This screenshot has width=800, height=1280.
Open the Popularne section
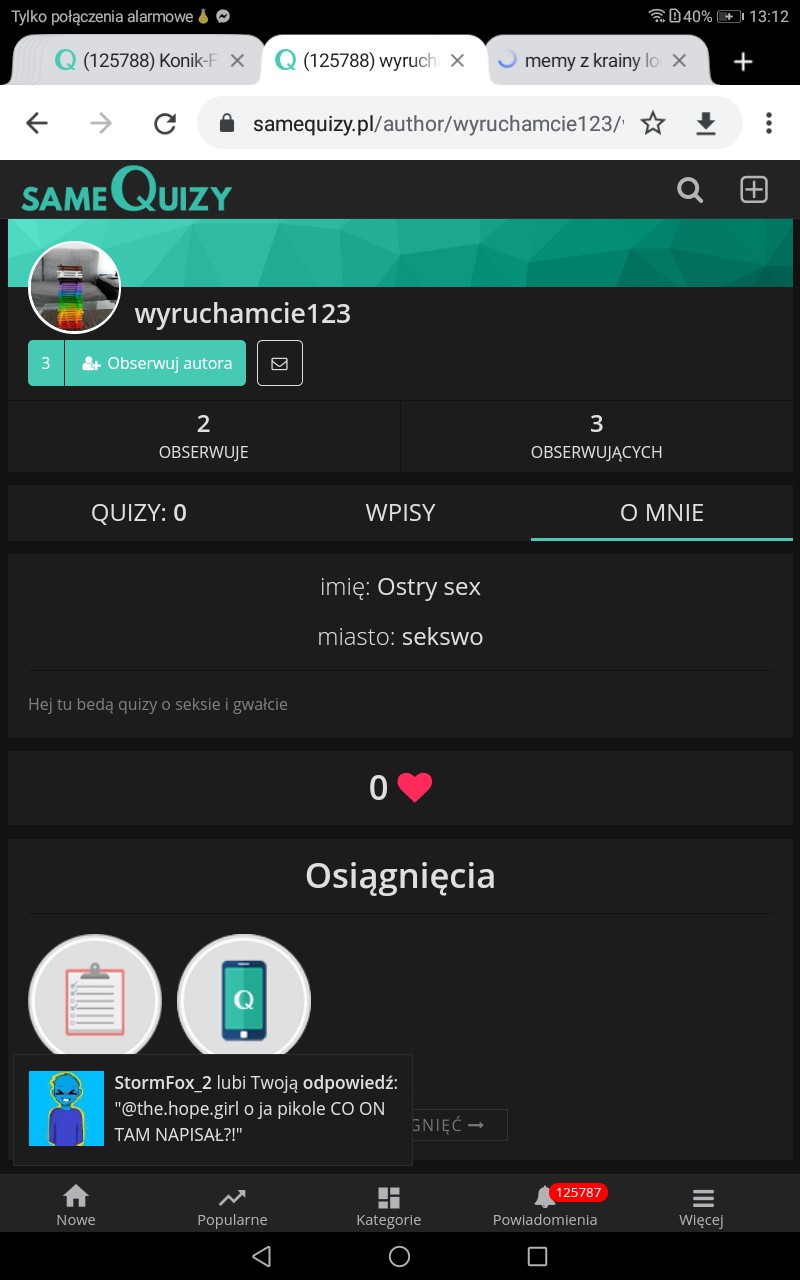click(232, 1205)
